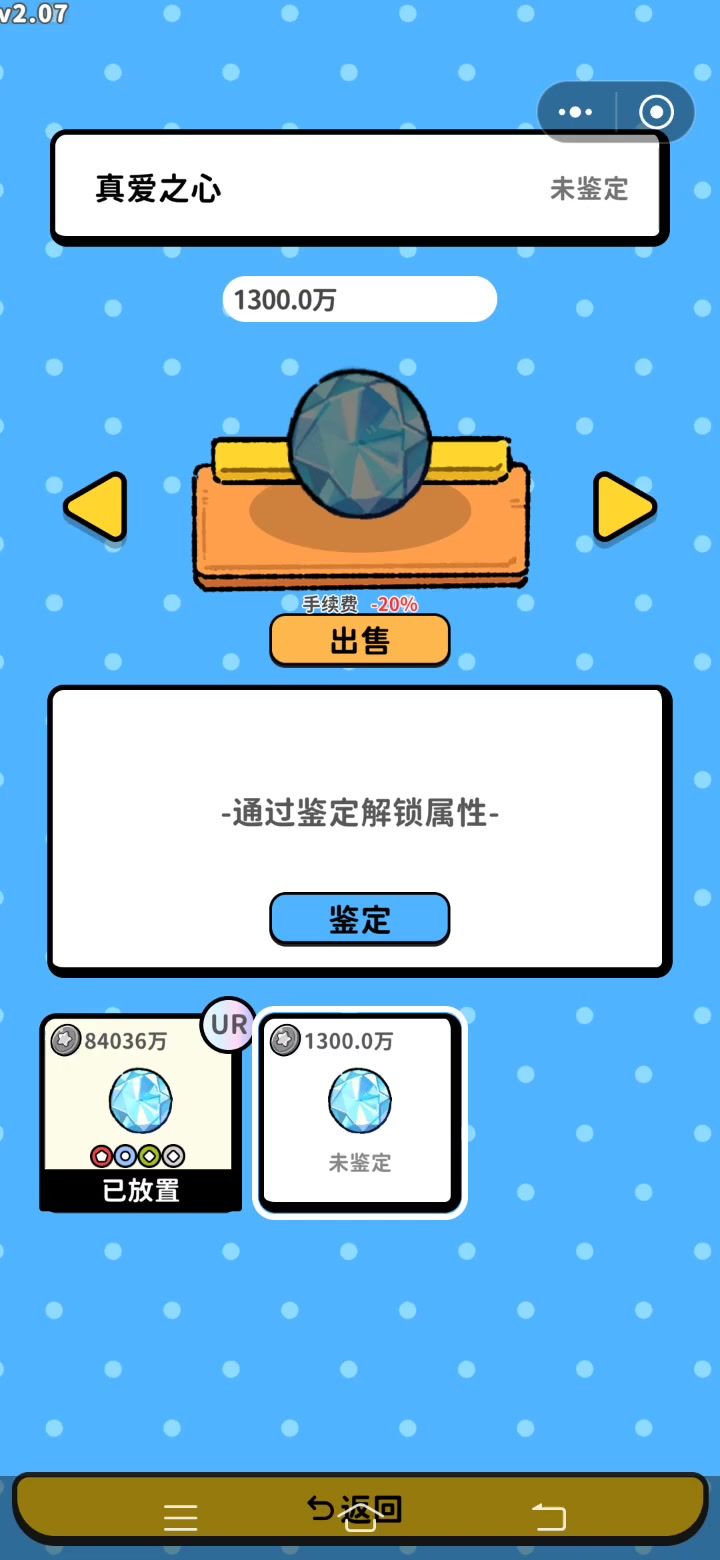
Task: Open the mini program more-options menu
Action: click(x=576, y=112)
